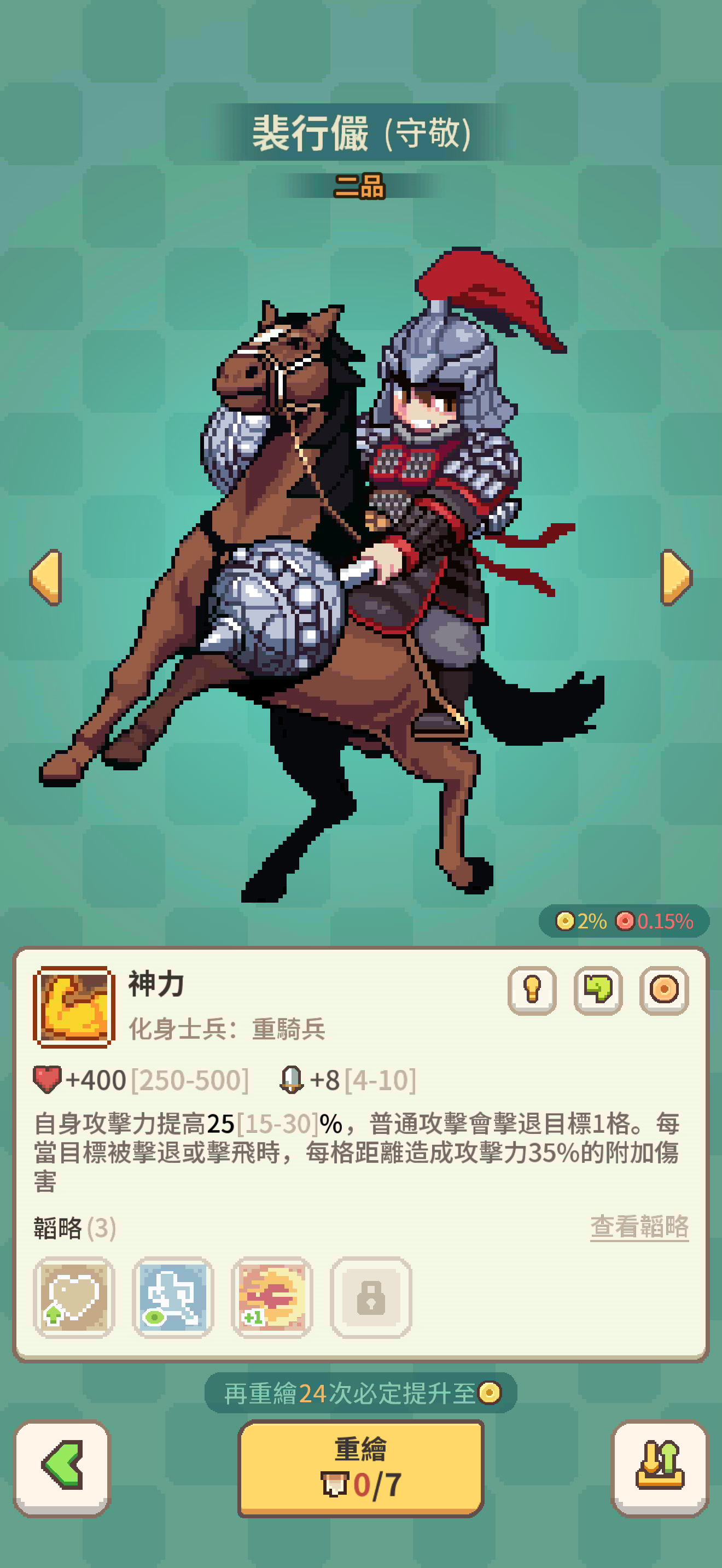
Task: Select the blue running-figure strategy tile
Action: tap(173, 1296)
